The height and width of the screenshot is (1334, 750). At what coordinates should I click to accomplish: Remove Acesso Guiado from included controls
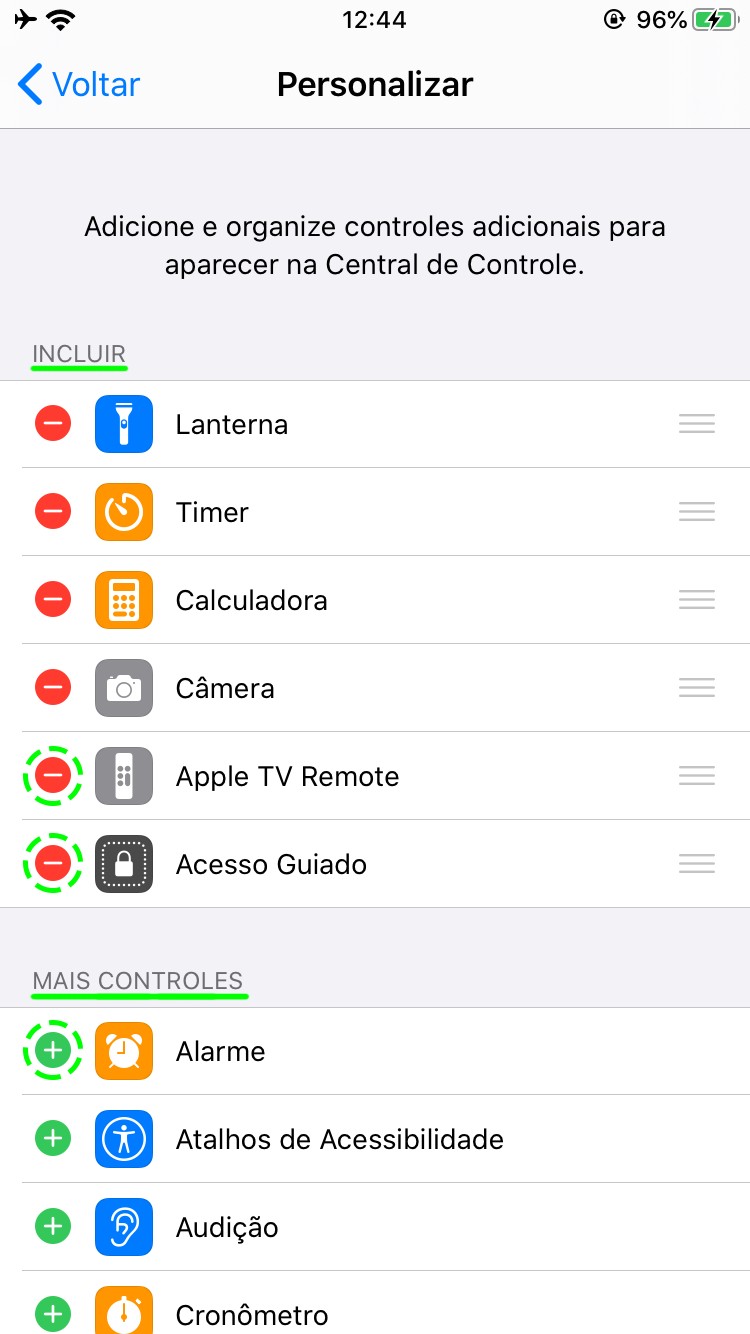tap(53, 864)
